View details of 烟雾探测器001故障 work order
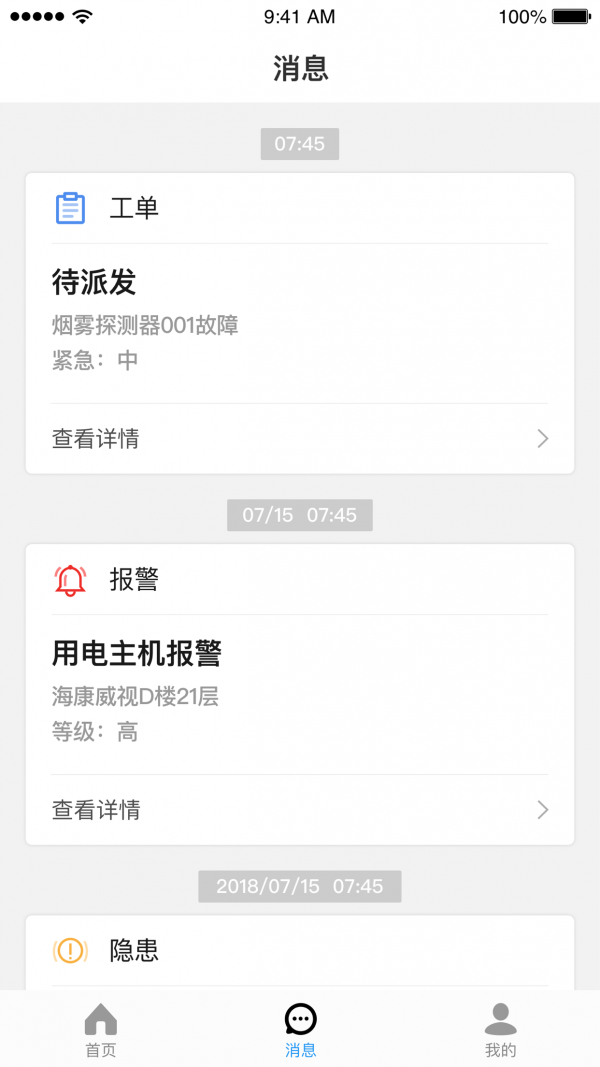Screen dimensions: 600x1067 [x=300, y=439]
